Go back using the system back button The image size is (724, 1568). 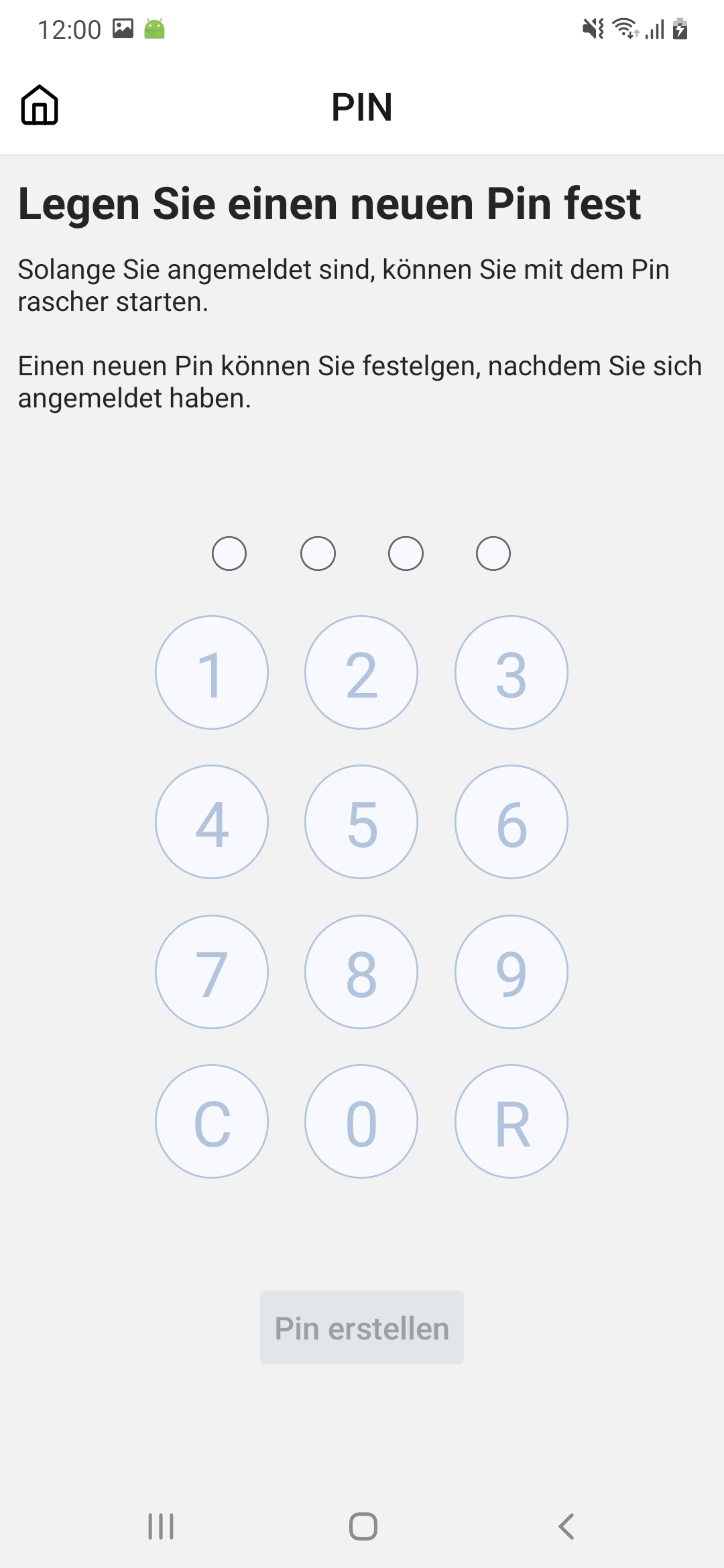click(x=566, y=1526)
